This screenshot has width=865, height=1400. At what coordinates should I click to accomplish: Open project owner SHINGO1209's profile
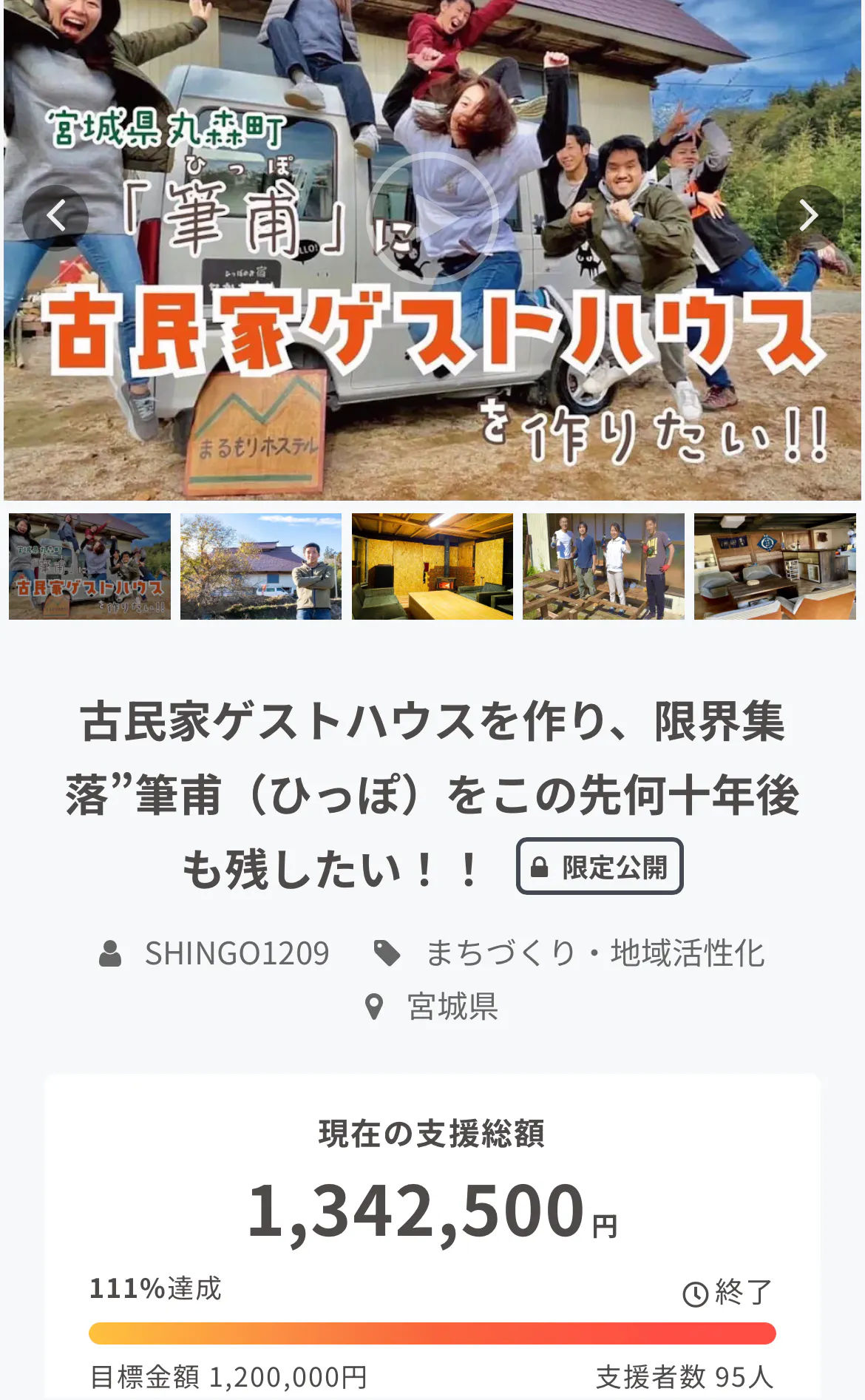point(236,953)
